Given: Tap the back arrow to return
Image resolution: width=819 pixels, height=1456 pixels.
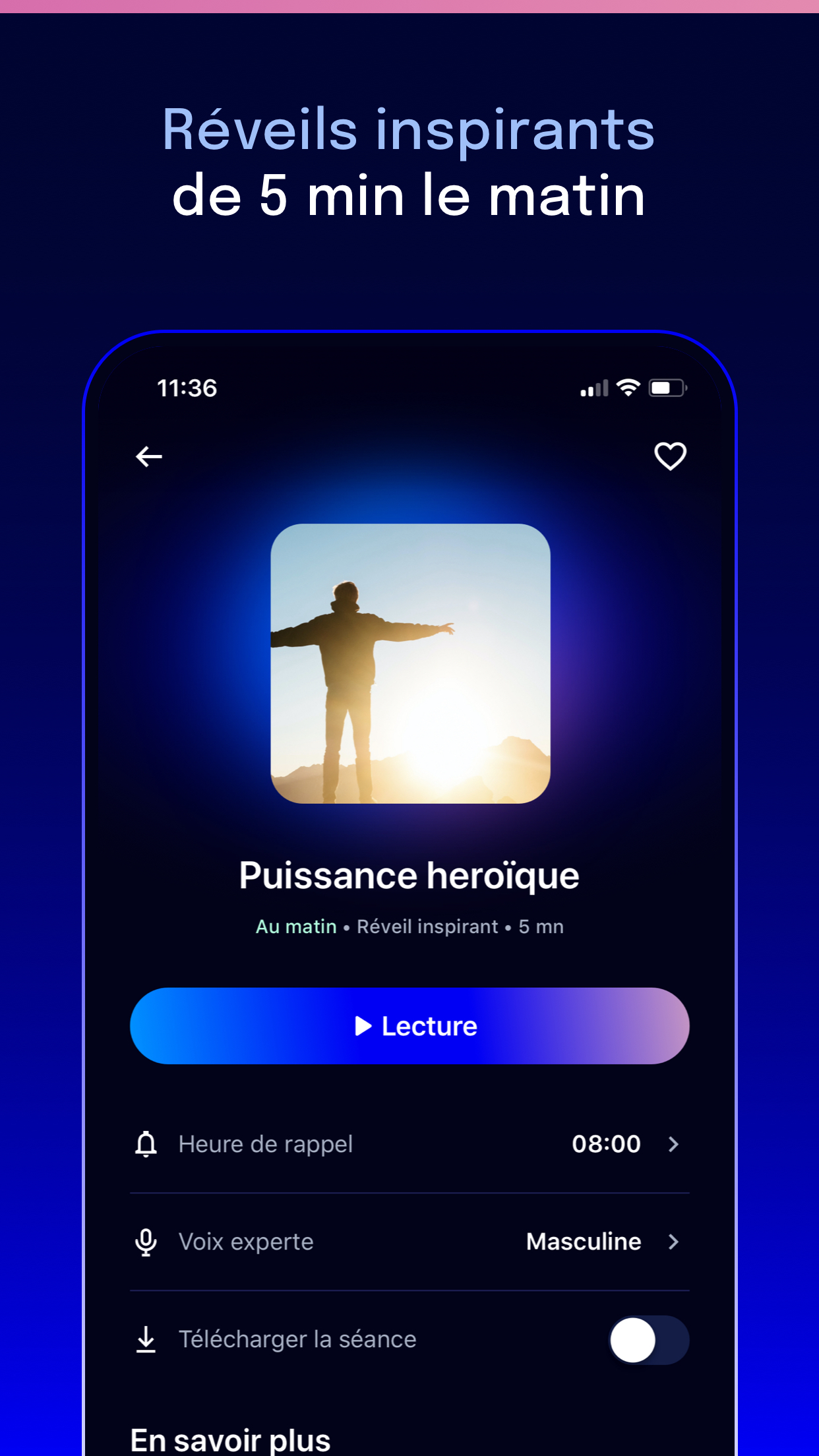Looking at the screenshot, I should pyautogui.click(x=149, y=456).
